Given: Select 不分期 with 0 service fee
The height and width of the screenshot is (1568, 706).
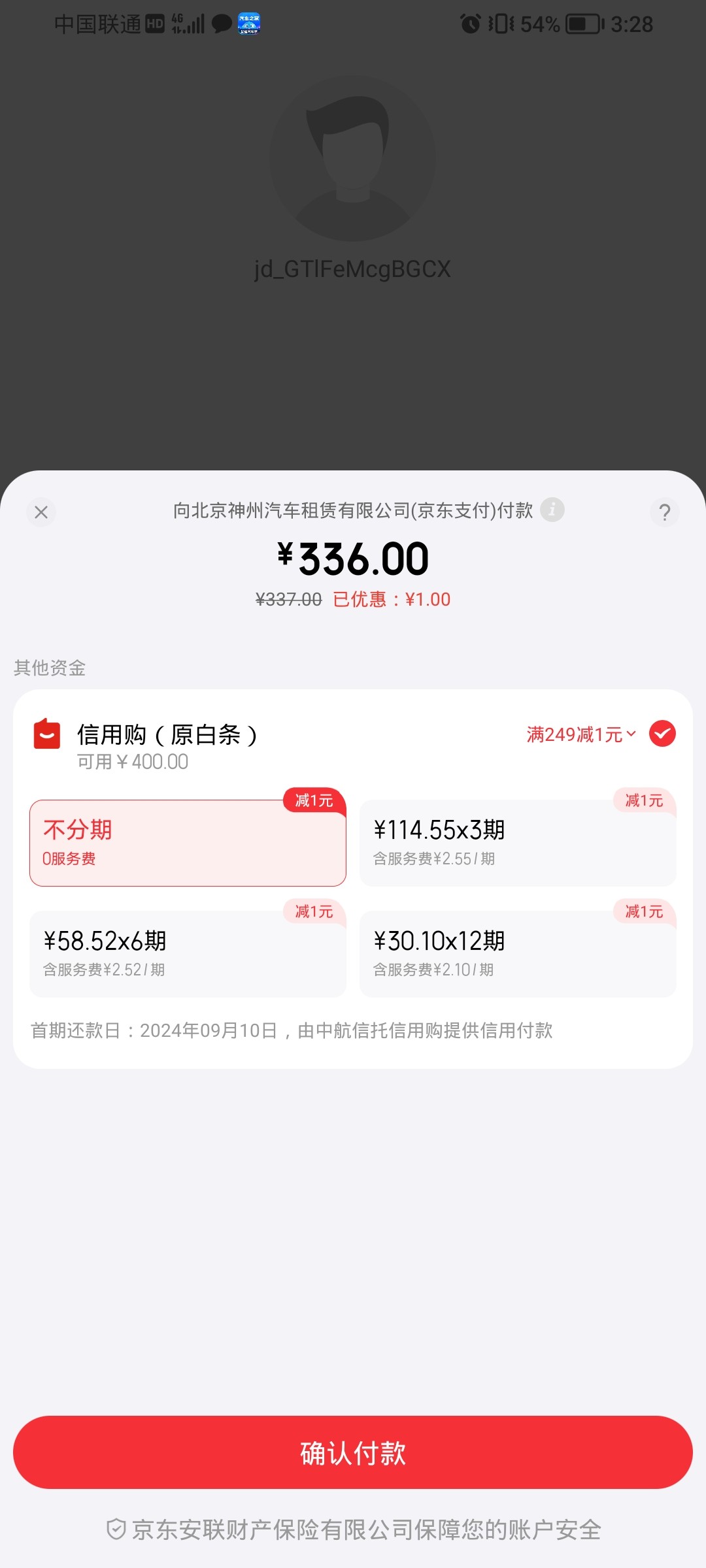Looking at the screenshot, I should 188,843.
